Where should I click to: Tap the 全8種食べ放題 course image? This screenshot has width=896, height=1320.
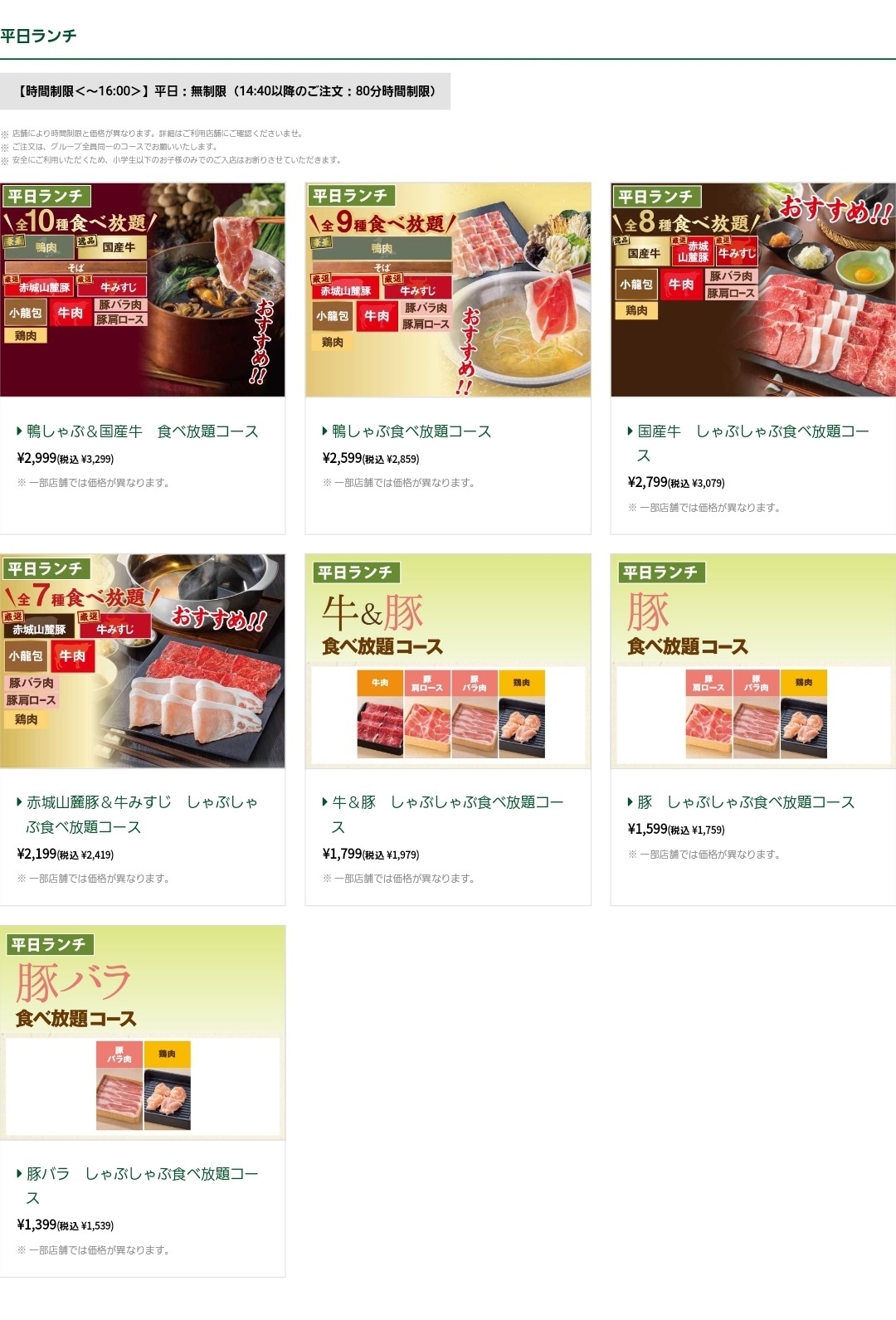click(x=753, y=290)
